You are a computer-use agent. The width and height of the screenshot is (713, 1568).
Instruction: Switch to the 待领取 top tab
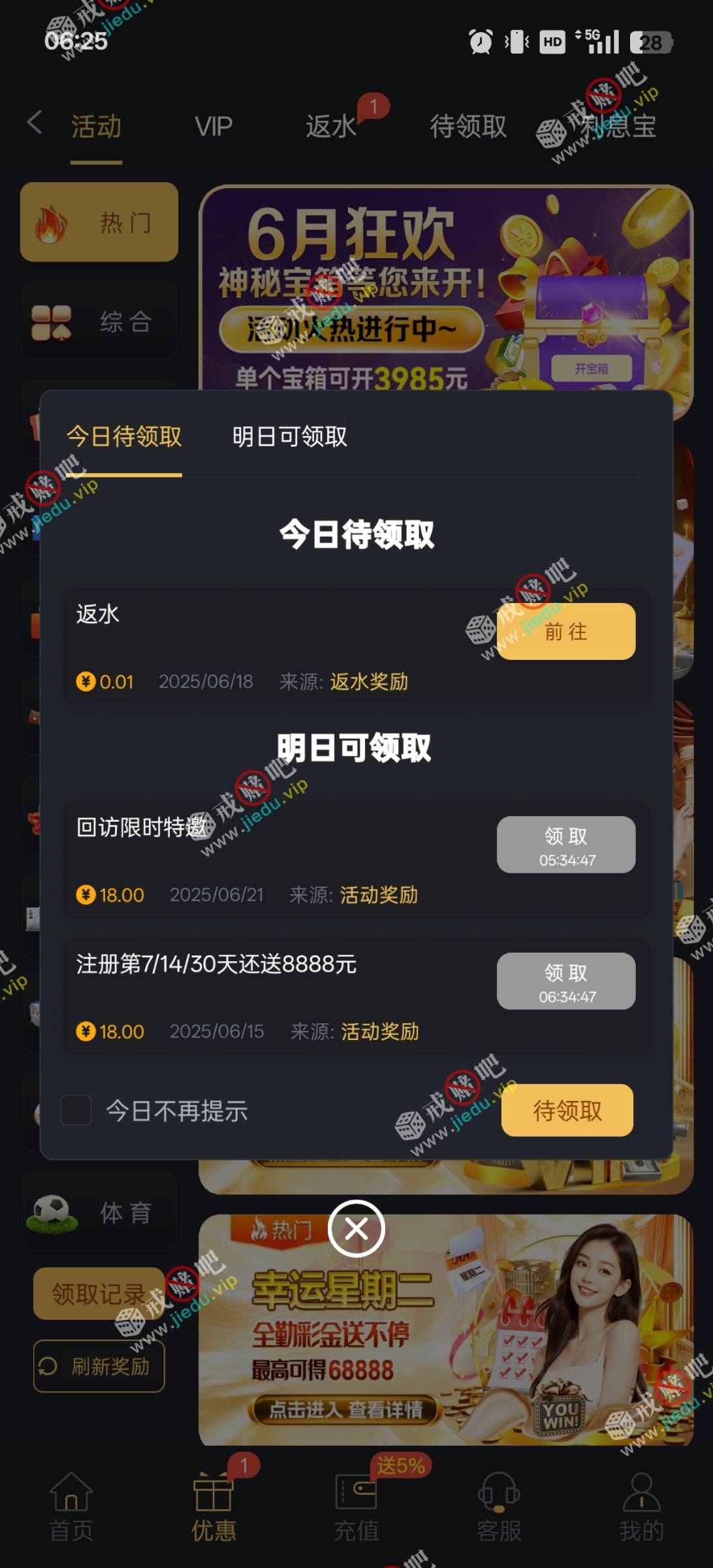(x=468, y=127)
